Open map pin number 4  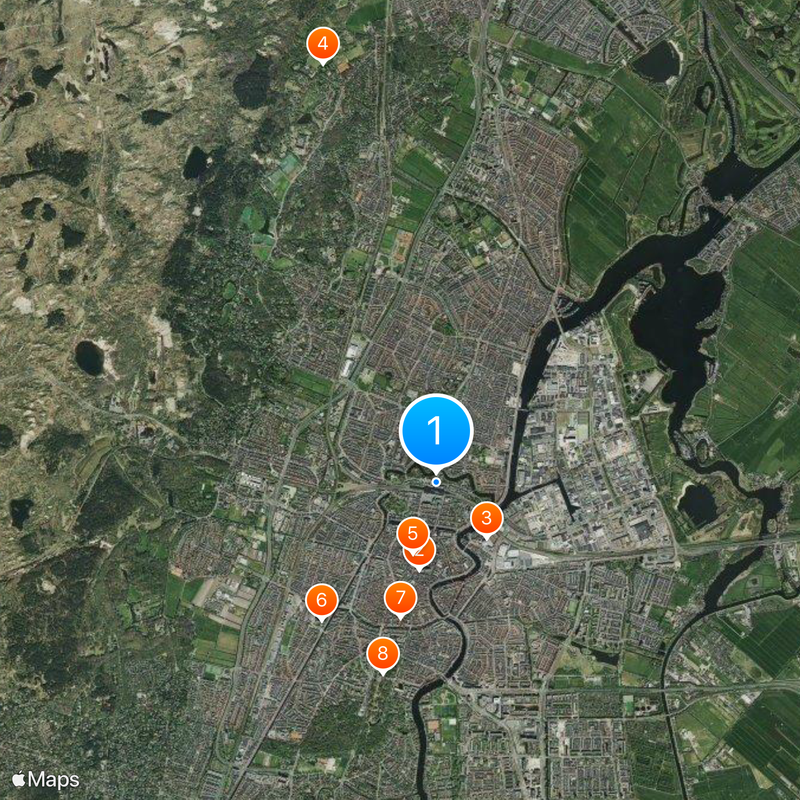(x=322, y=44)
